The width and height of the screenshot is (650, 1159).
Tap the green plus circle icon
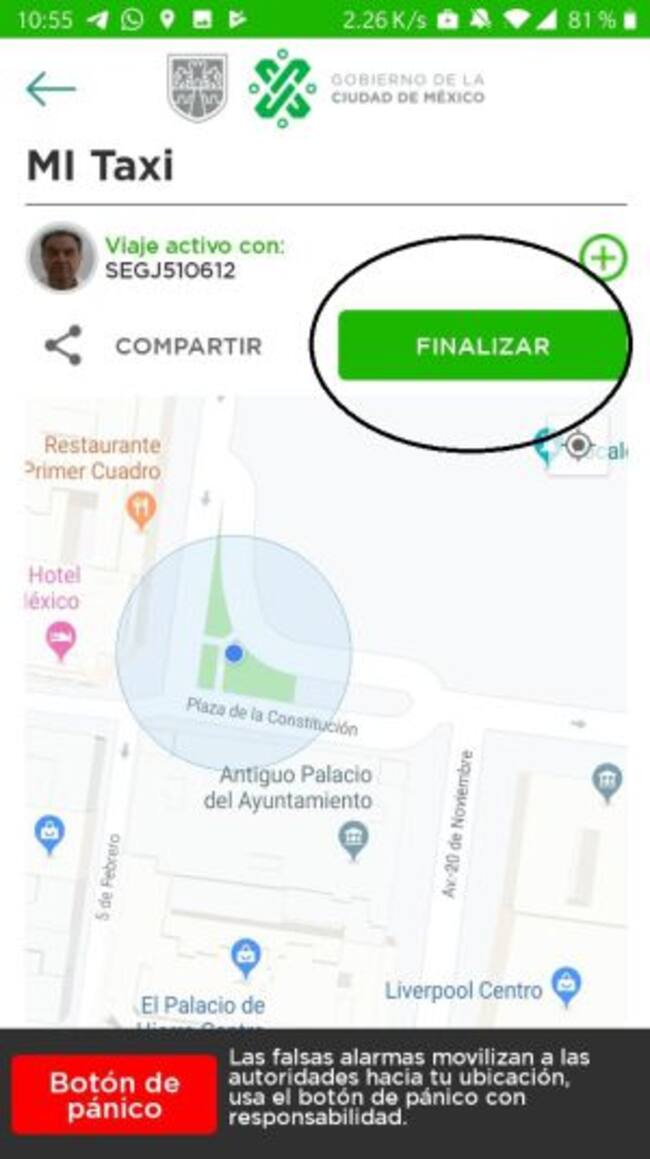[x=604, y=259]
